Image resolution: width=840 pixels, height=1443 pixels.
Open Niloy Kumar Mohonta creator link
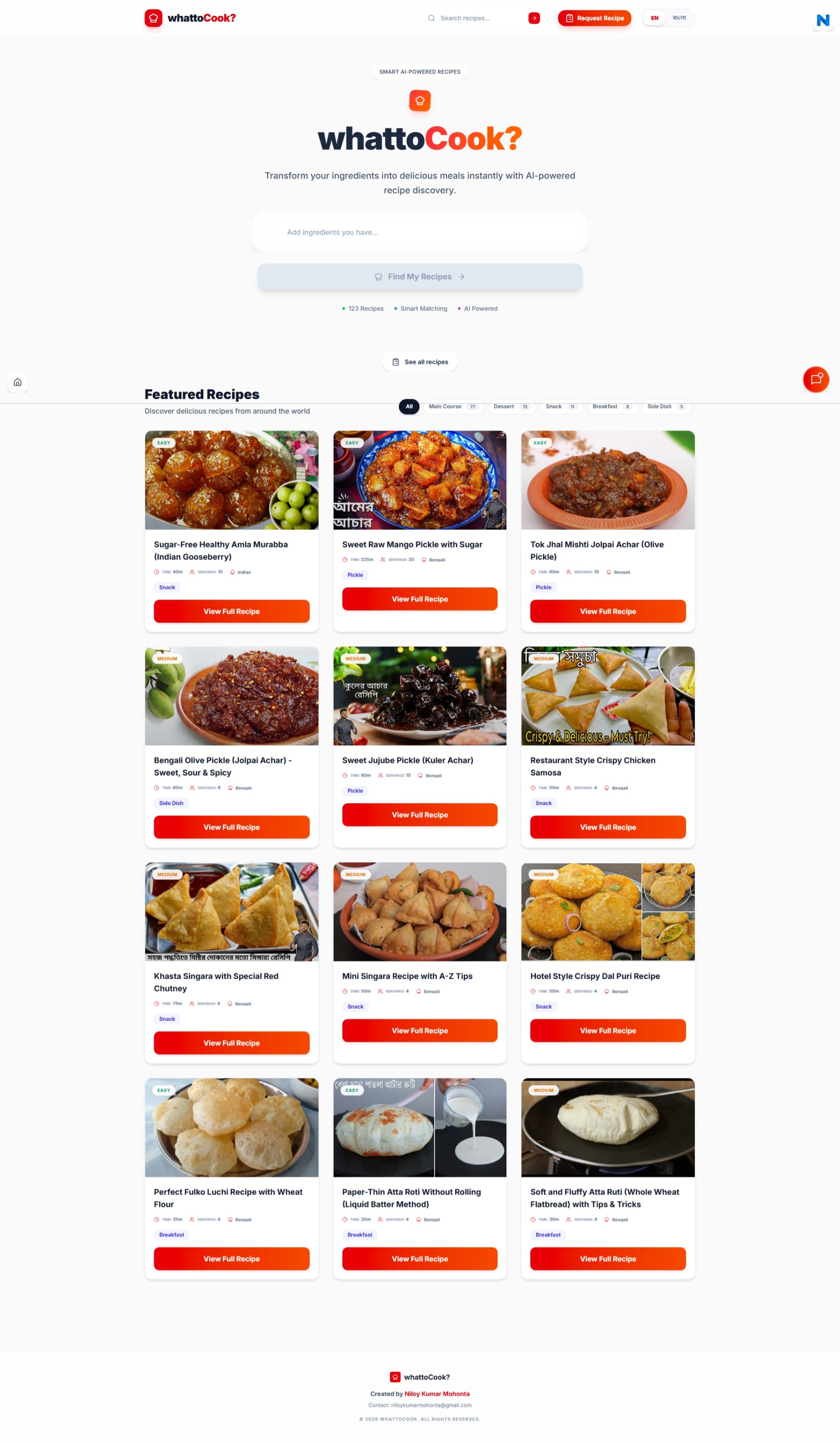[437, 1394]
